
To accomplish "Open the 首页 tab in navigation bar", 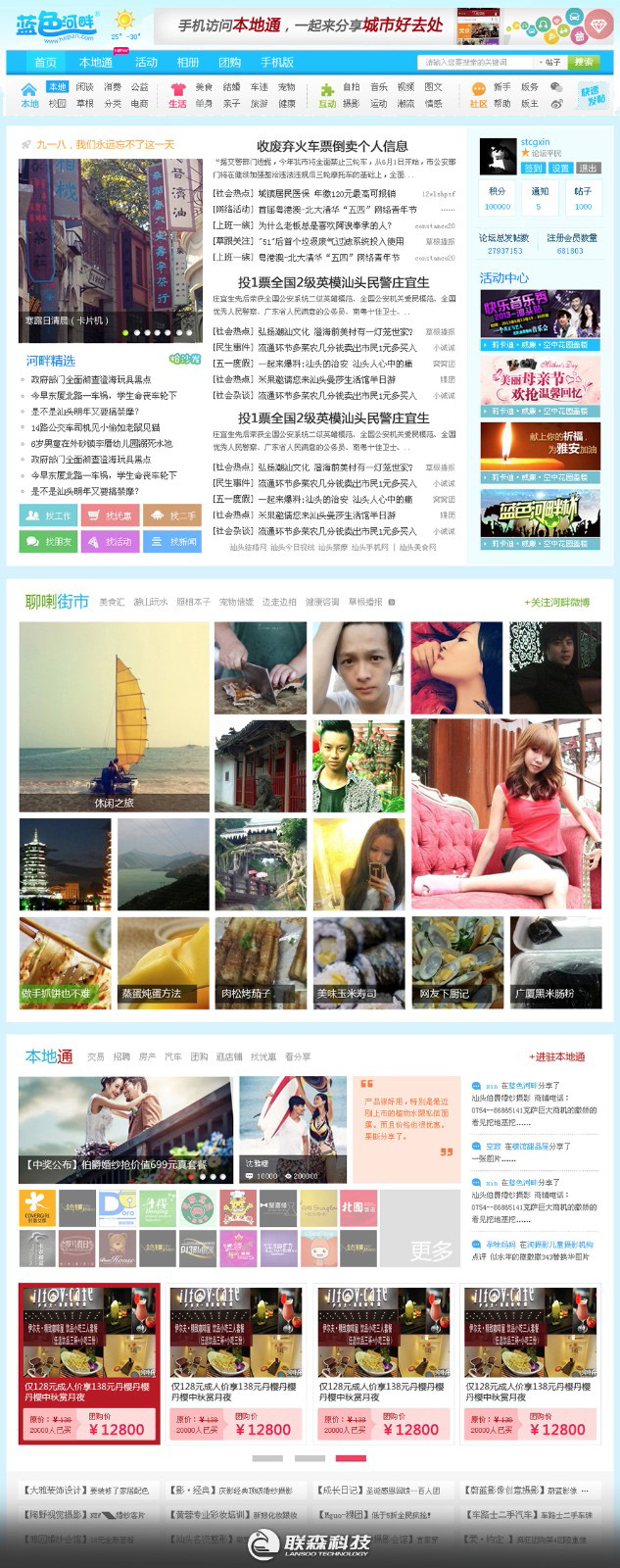I will click(45, 62).
